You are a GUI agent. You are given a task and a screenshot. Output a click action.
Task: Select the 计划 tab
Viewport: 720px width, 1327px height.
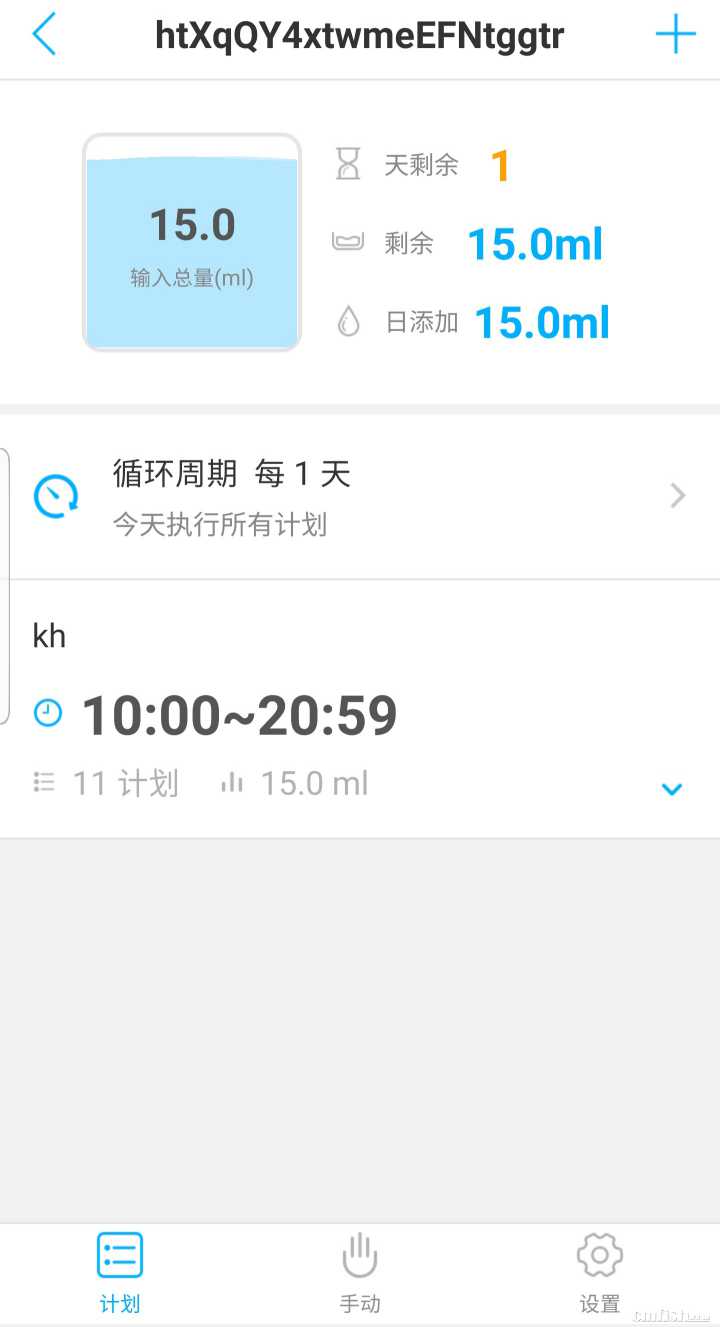coord(120,1272)
